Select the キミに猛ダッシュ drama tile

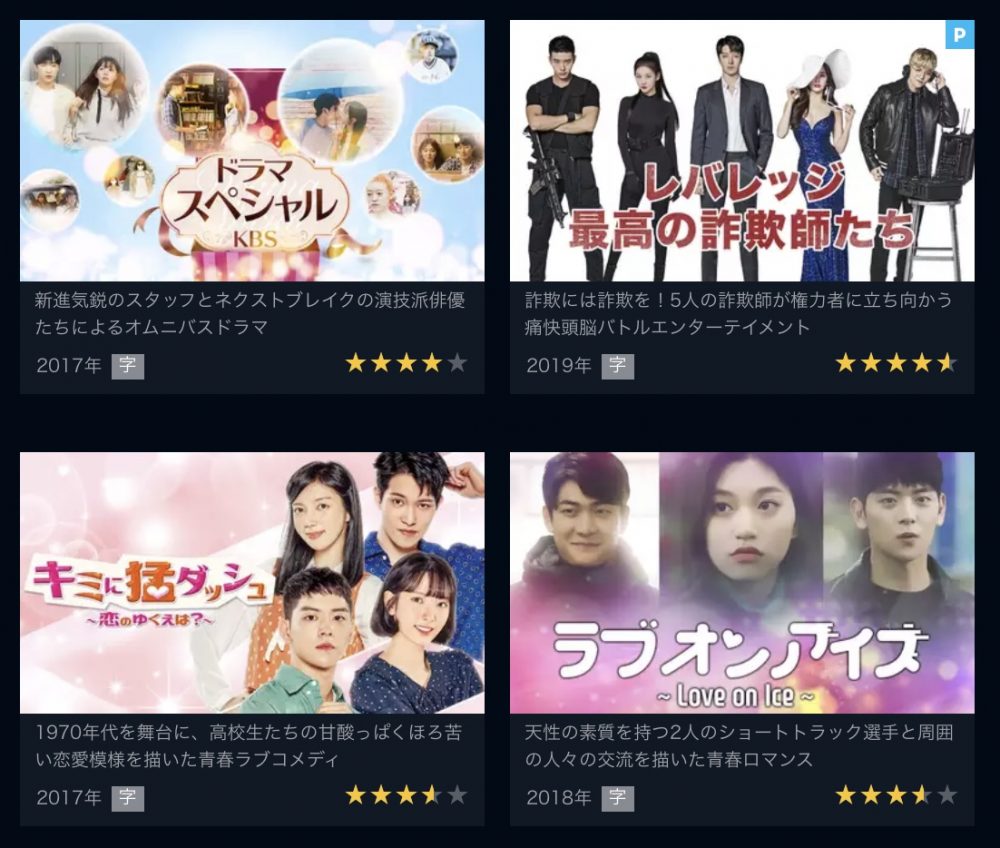click(x=252, y=582)
